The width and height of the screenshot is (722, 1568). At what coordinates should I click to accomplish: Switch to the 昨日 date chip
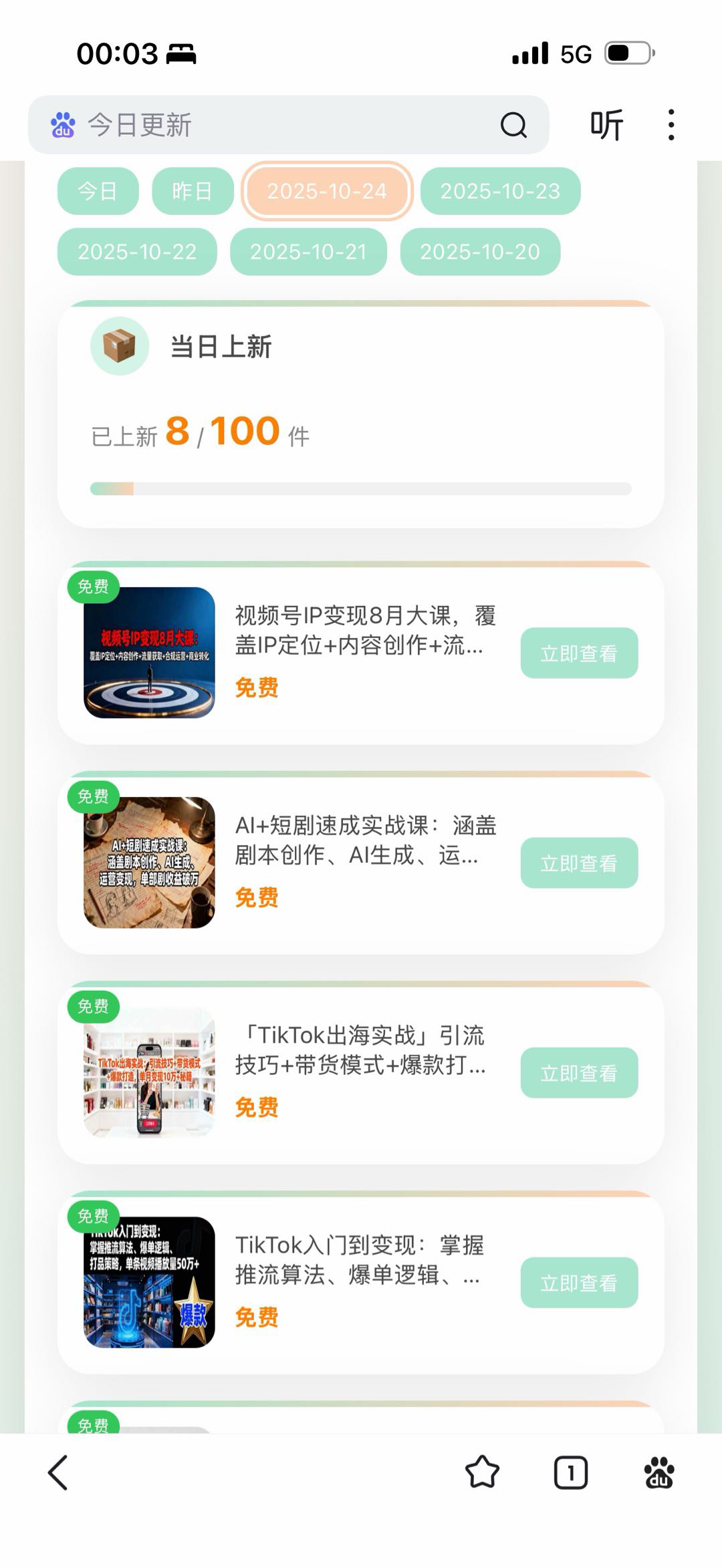point(193,191)
